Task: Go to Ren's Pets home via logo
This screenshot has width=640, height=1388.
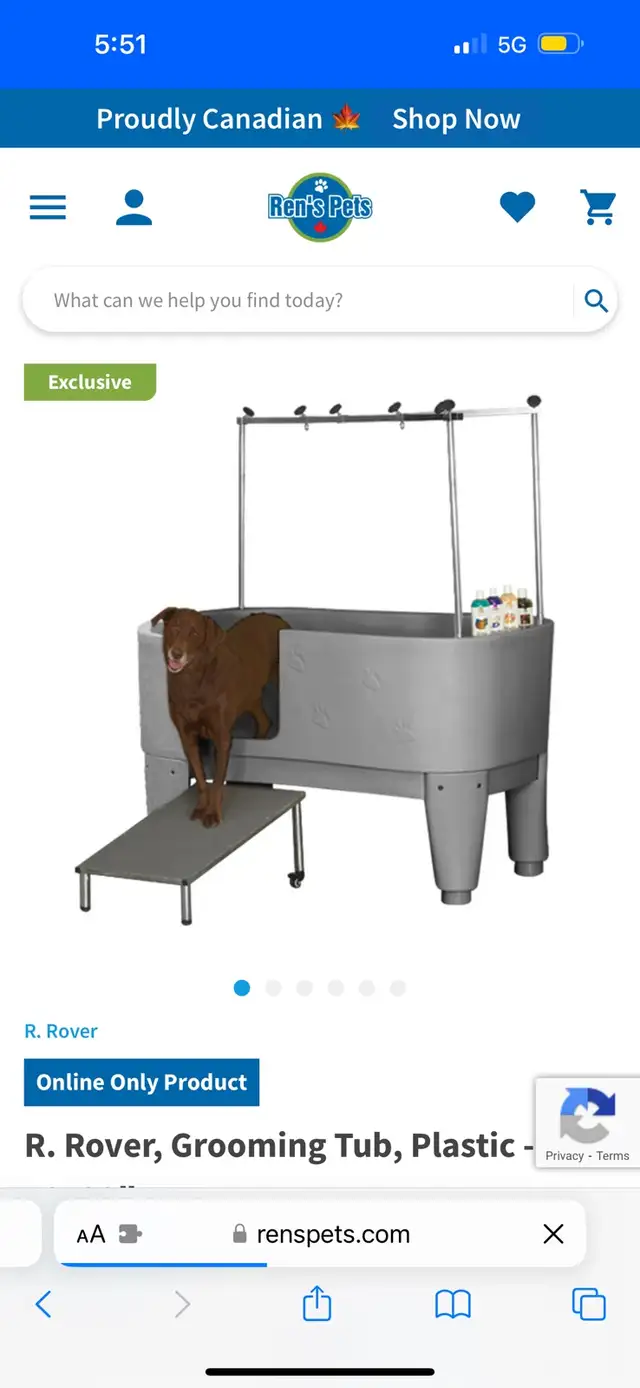Action: tap(320, 207)
